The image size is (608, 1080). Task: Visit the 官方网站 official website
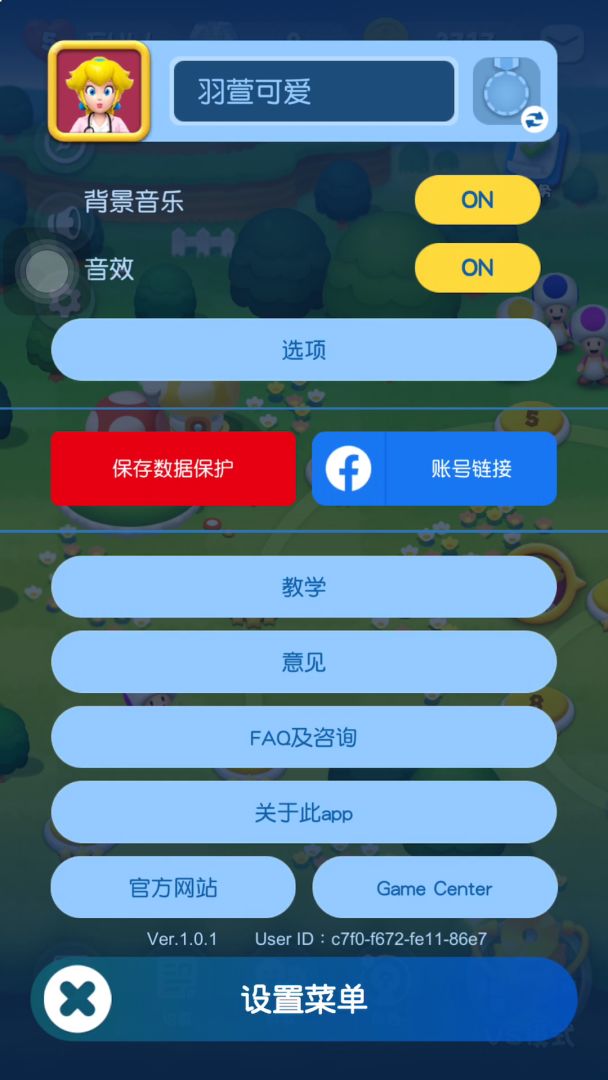(x=173, y=888)
